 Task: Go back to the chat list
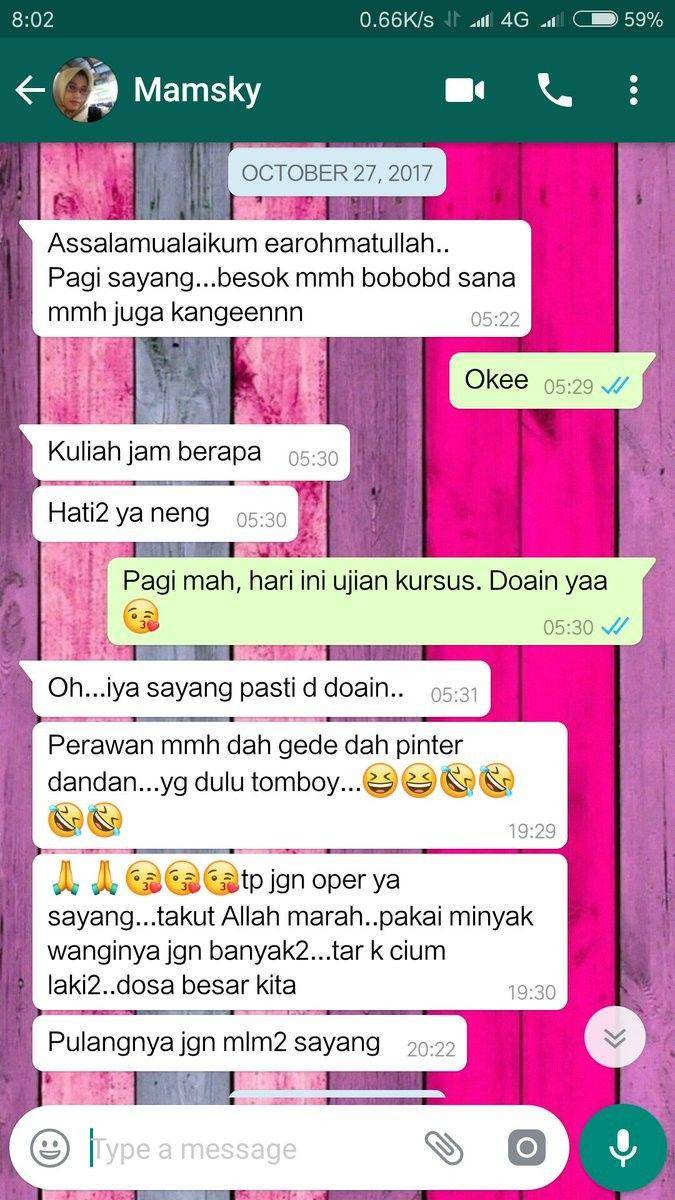click(30, 91)
